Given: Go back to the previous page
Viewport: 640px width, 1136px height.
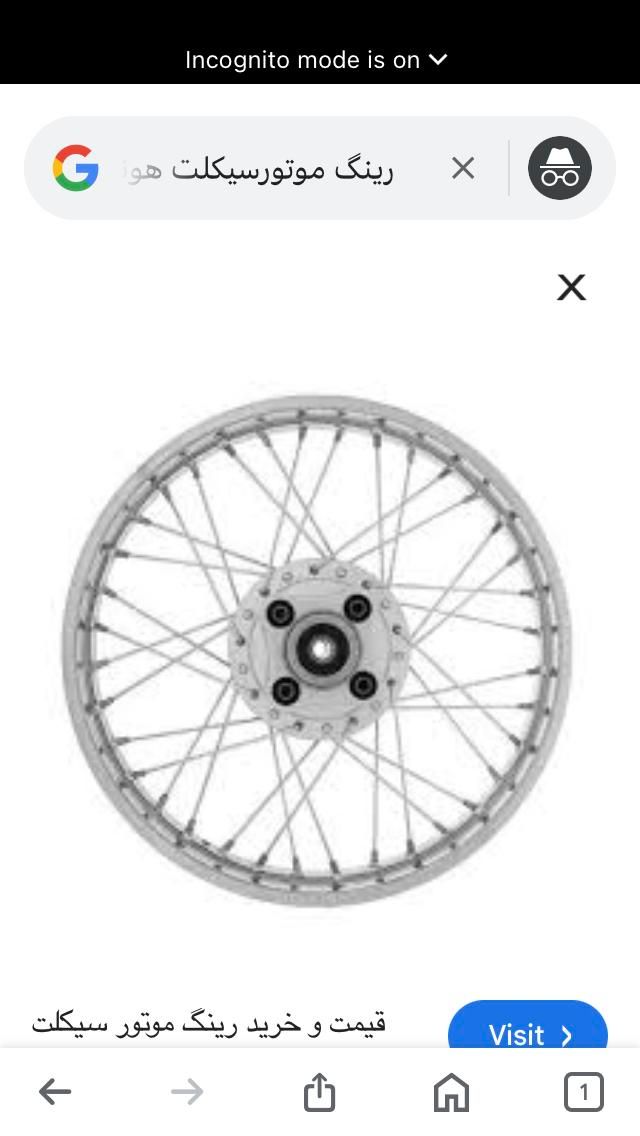Looking at the screenshot, I should tap(55, 1091).
